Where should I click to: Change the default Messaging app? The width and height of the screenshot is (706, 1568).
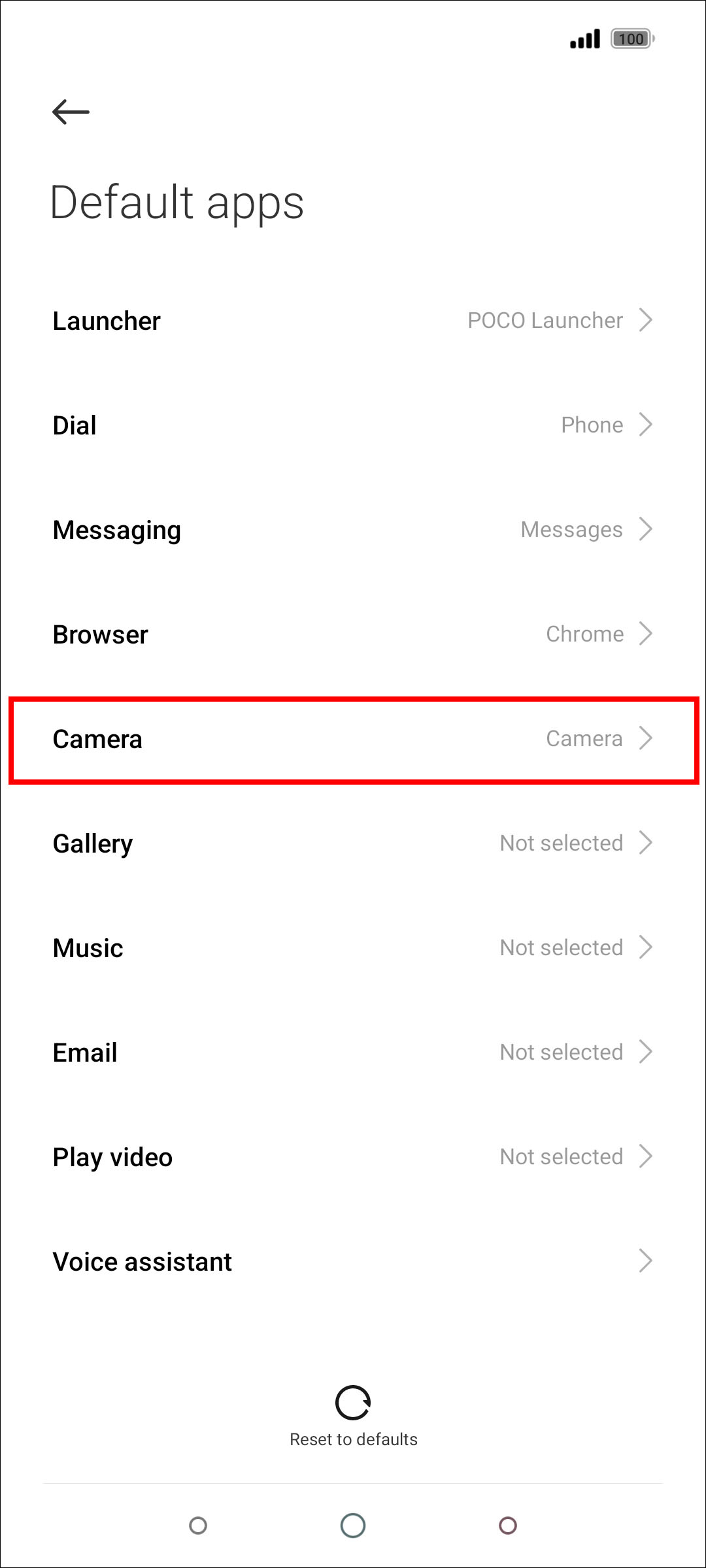[353, 530]
